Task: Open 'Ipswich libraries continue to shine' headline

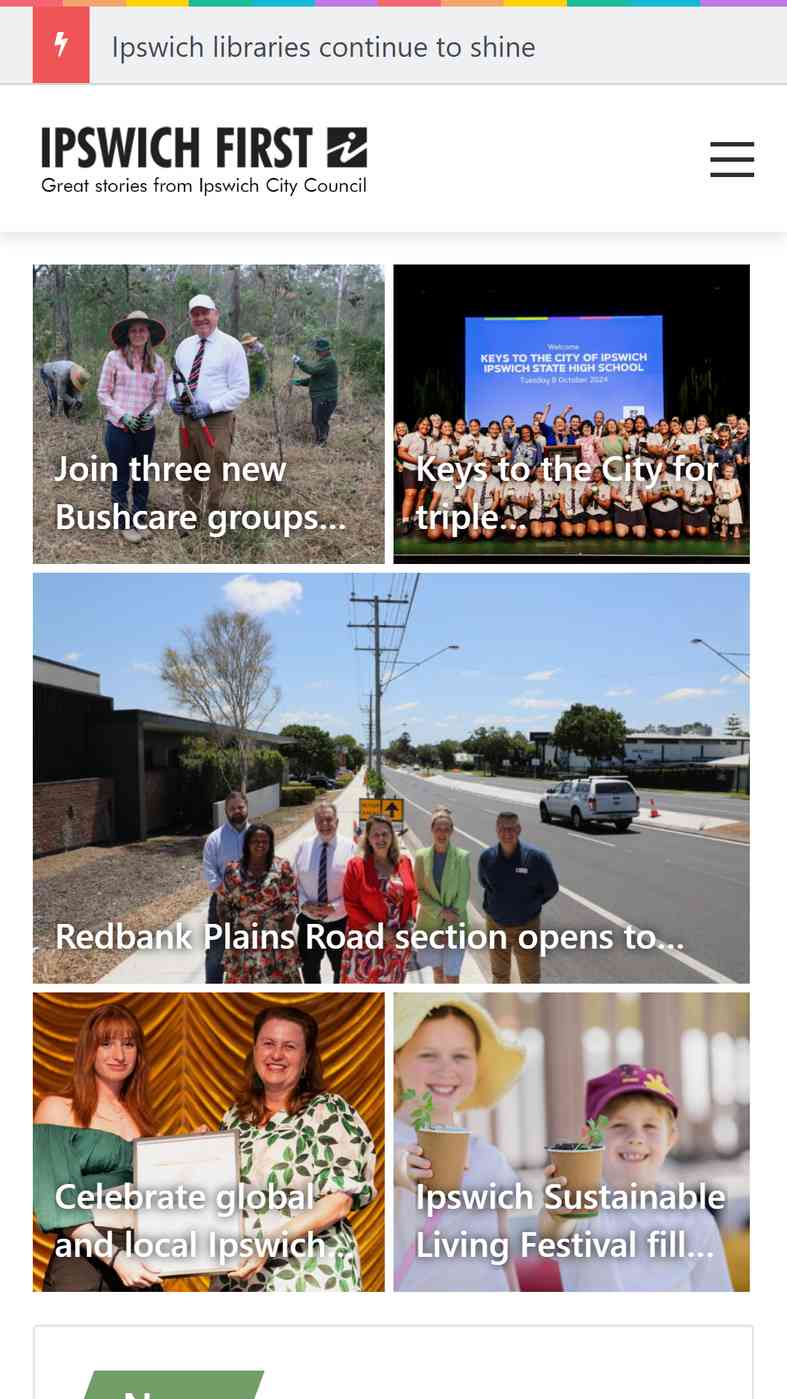Action: 323,47
